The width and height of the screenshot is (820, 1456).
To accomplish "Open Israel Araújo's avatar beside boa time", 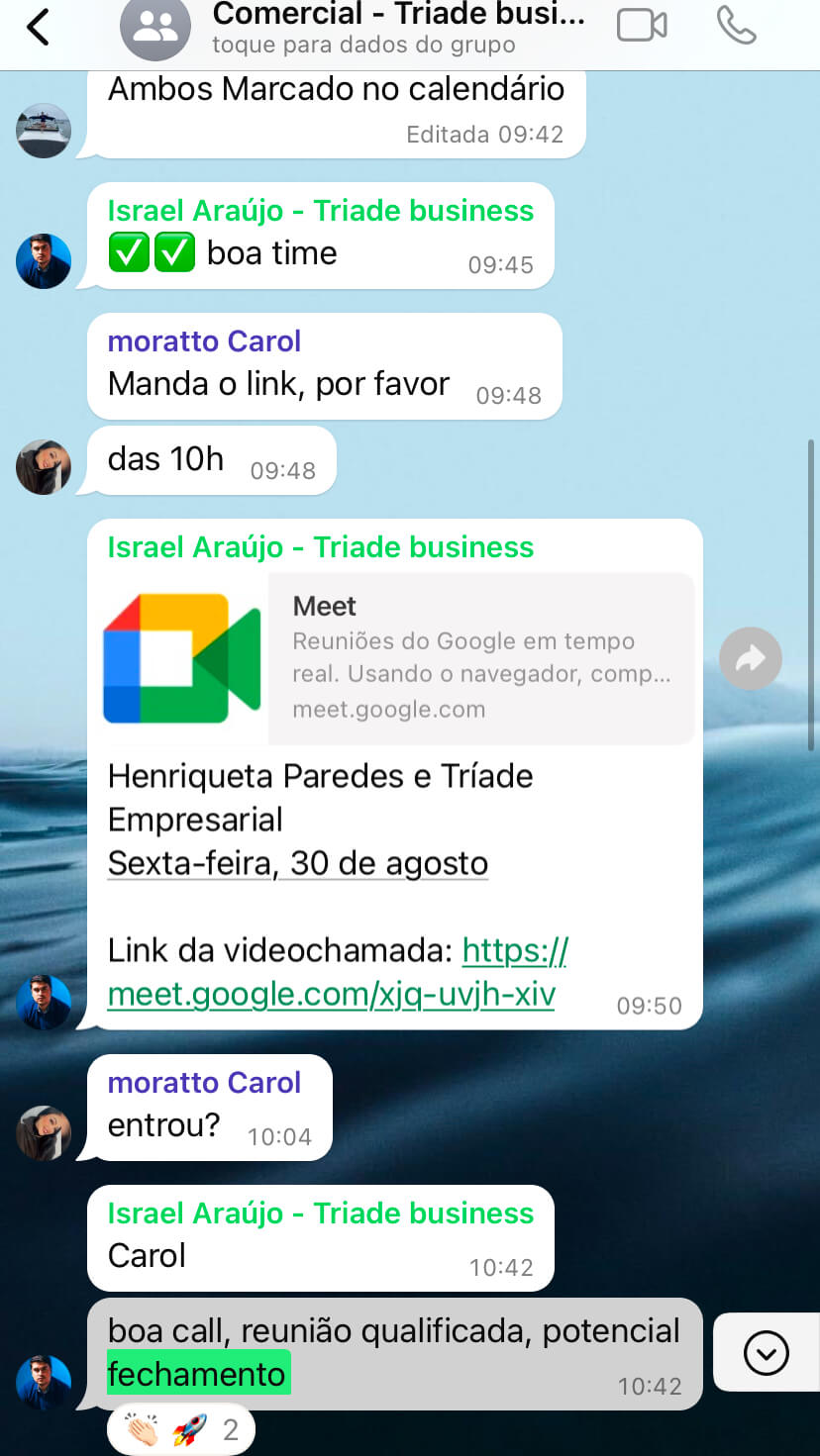I will [x=44, y=261].
